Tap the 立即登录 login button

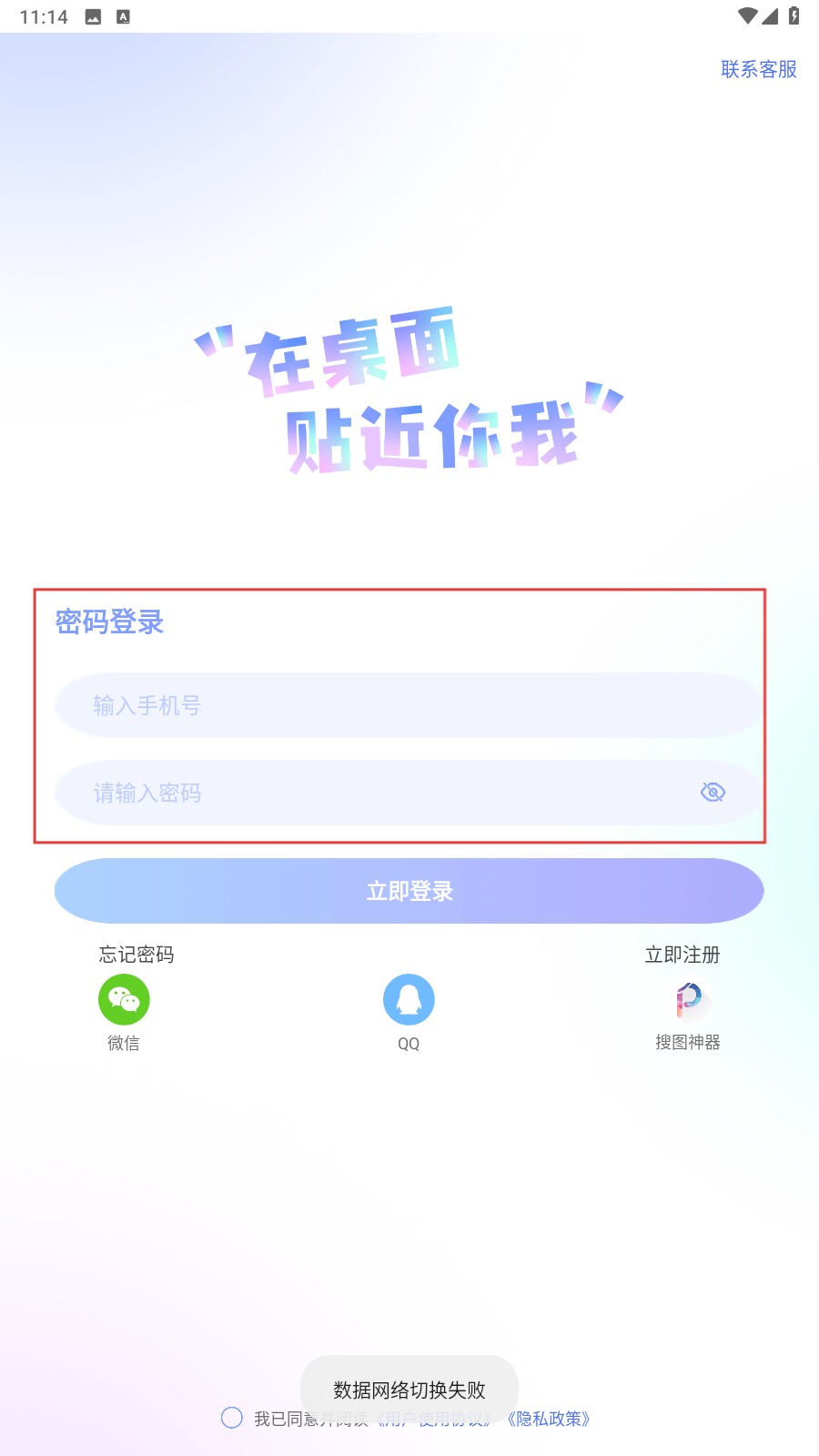coord(409,891)
